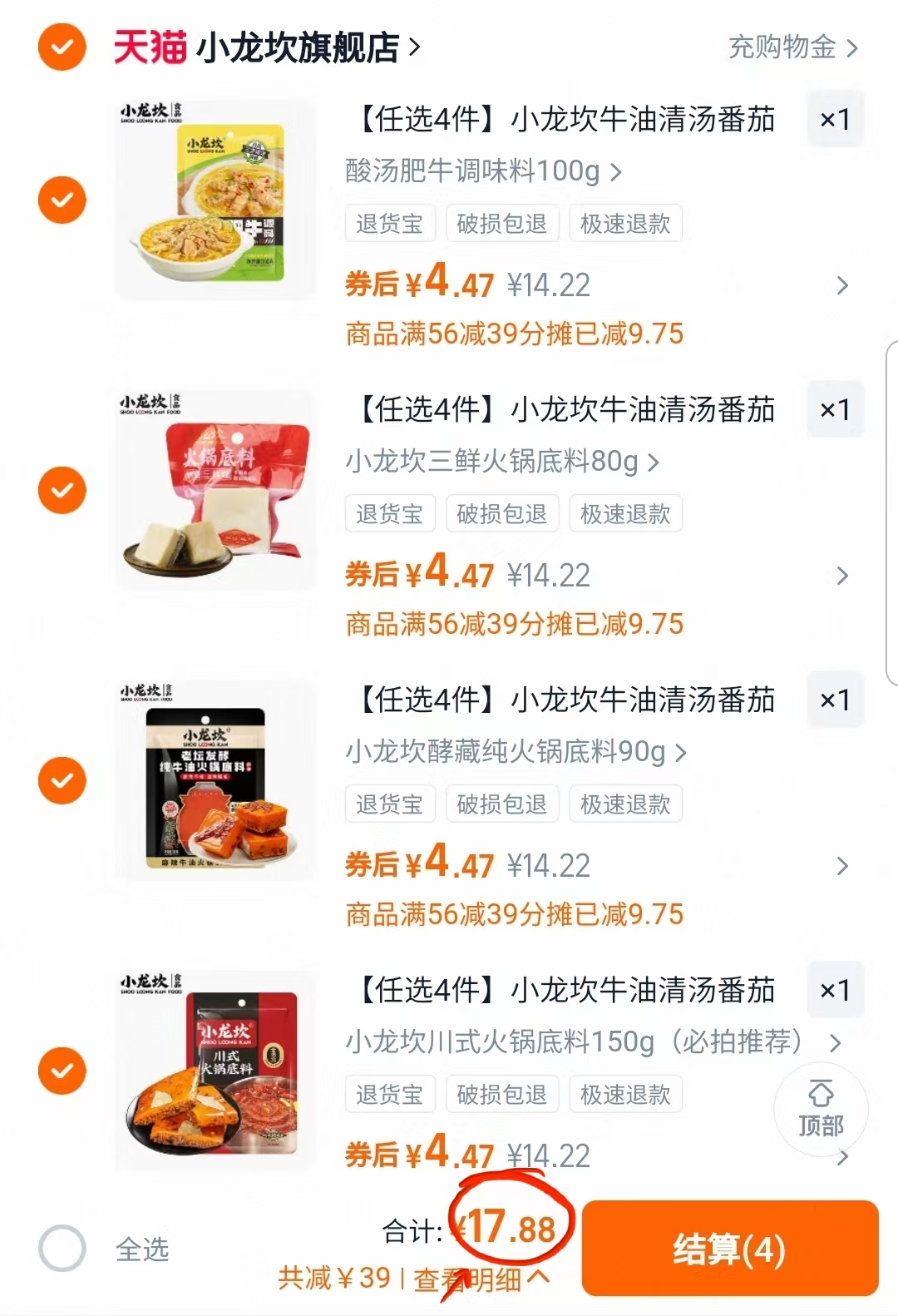
Task: Tap the 退货宝 service tag on first product
Action: pyautogui.click(x=389, y=223)
